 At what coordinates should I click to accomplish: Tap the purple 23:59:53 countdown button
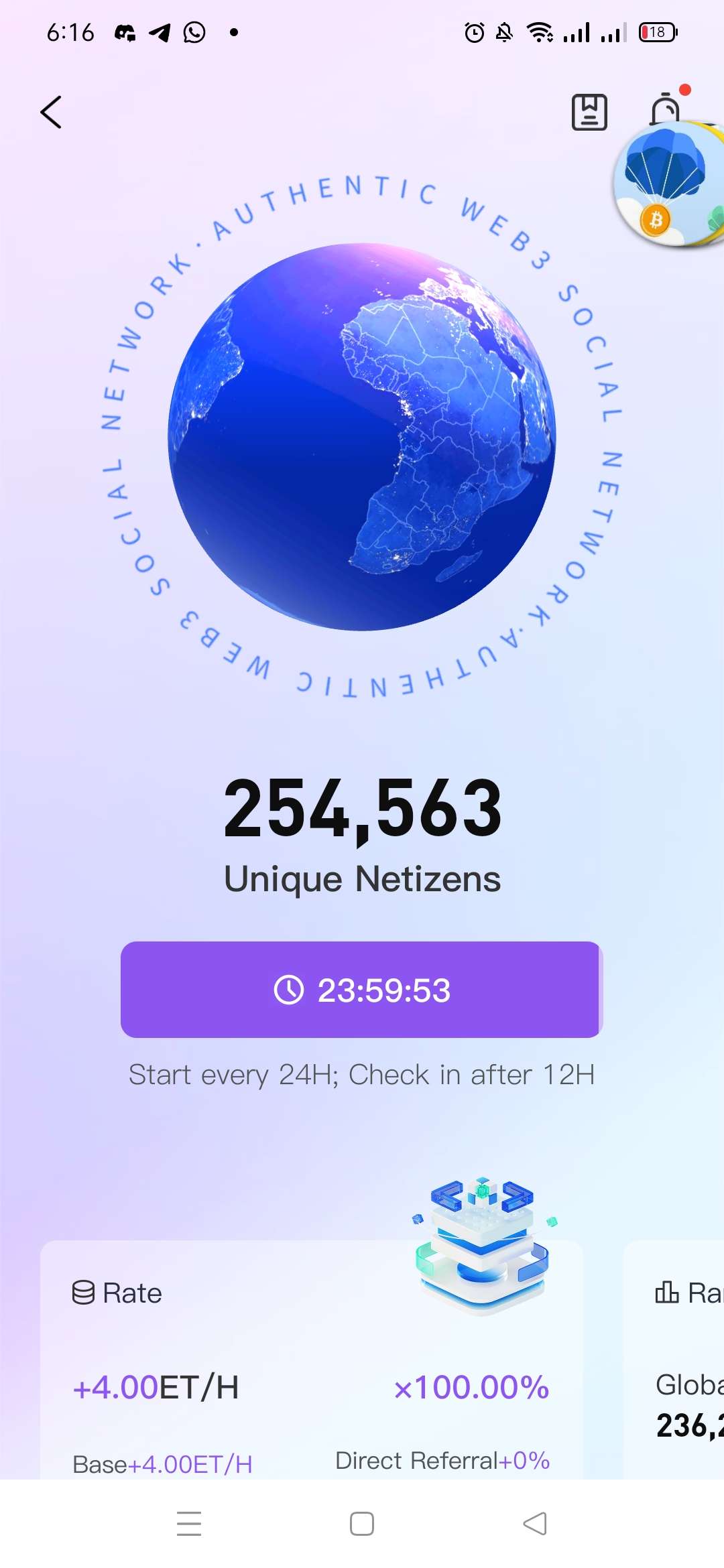361,990
